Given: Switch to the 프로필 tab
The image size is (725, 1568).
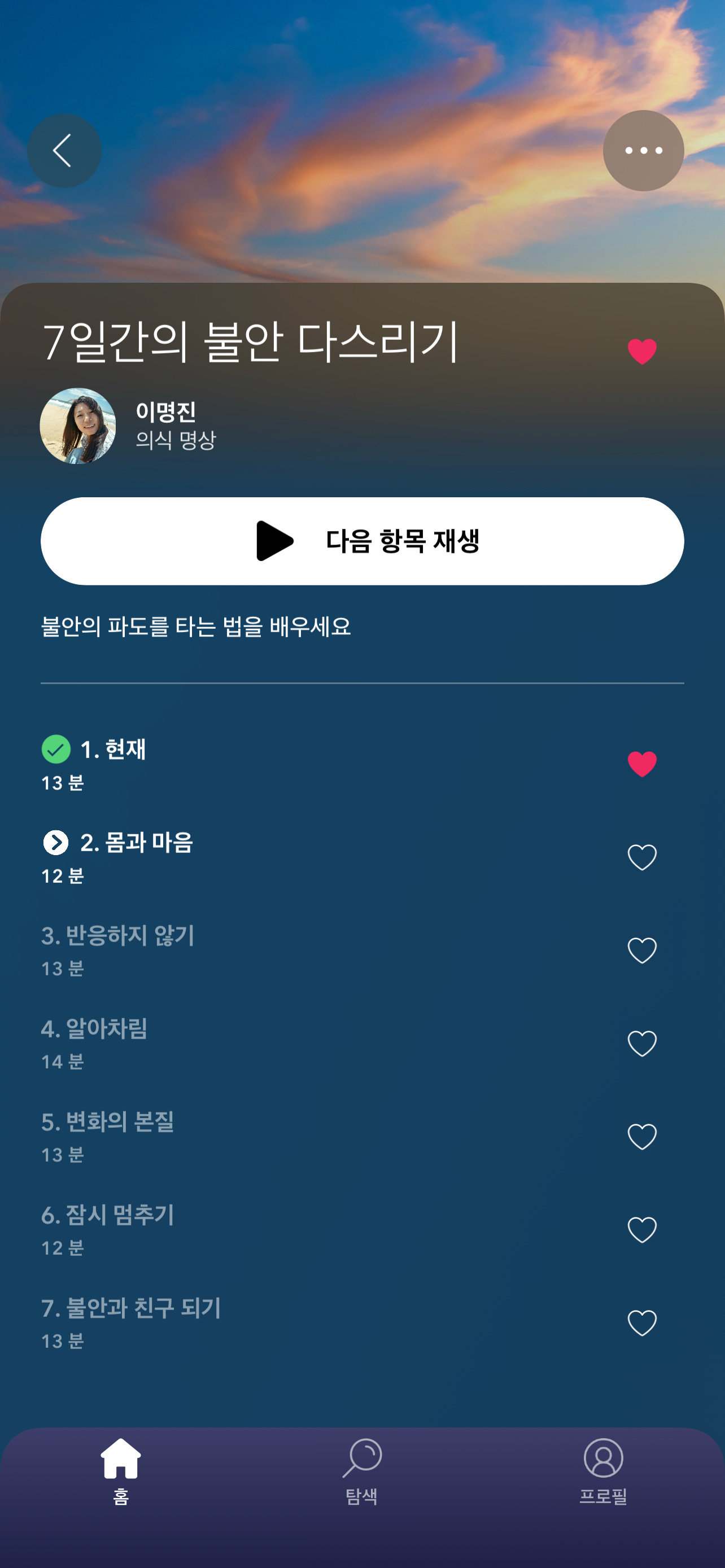Looking at the screenshot, I should tap(602, 1470).
